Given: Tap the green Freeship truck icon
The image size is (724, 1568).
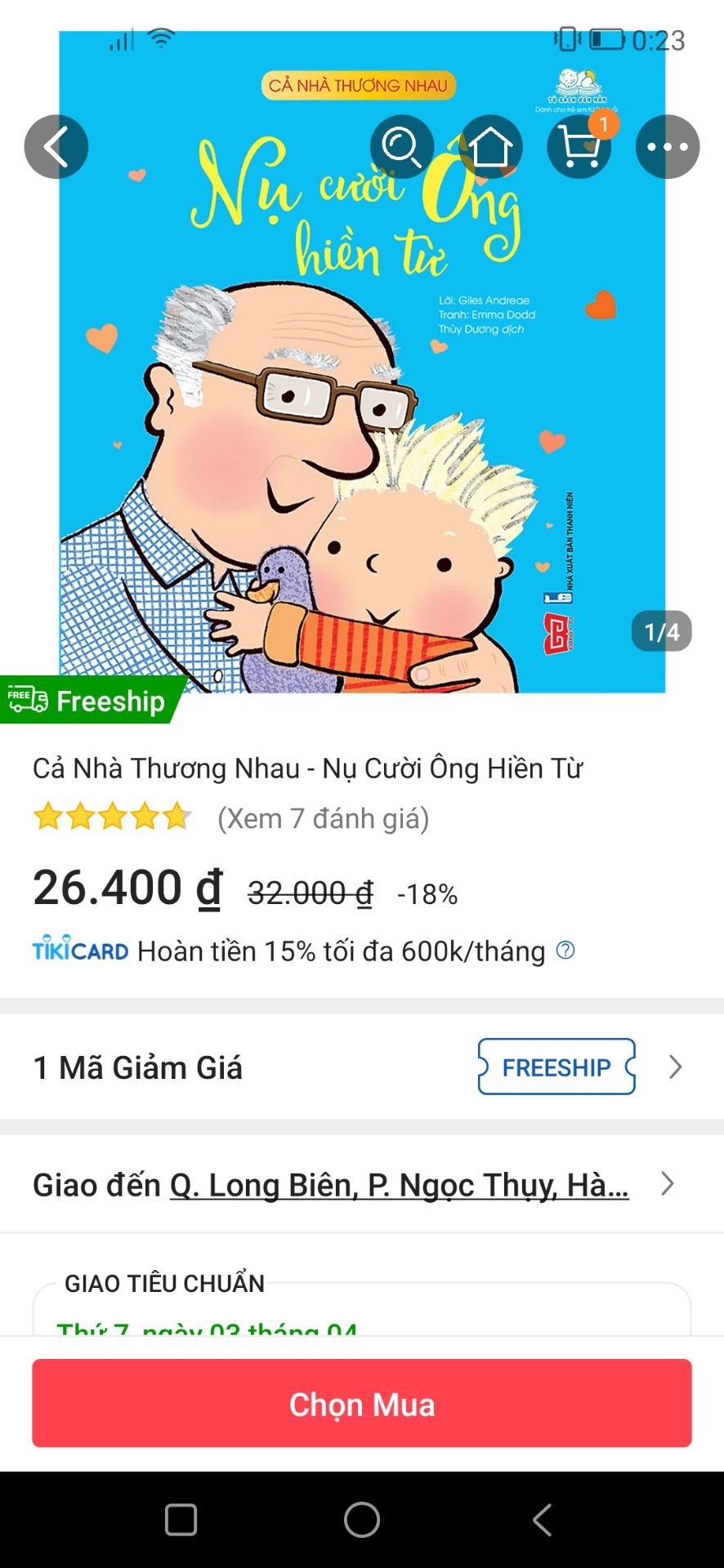Looking at the screenshot, I should pyautogui.click(x=27, y=700).
